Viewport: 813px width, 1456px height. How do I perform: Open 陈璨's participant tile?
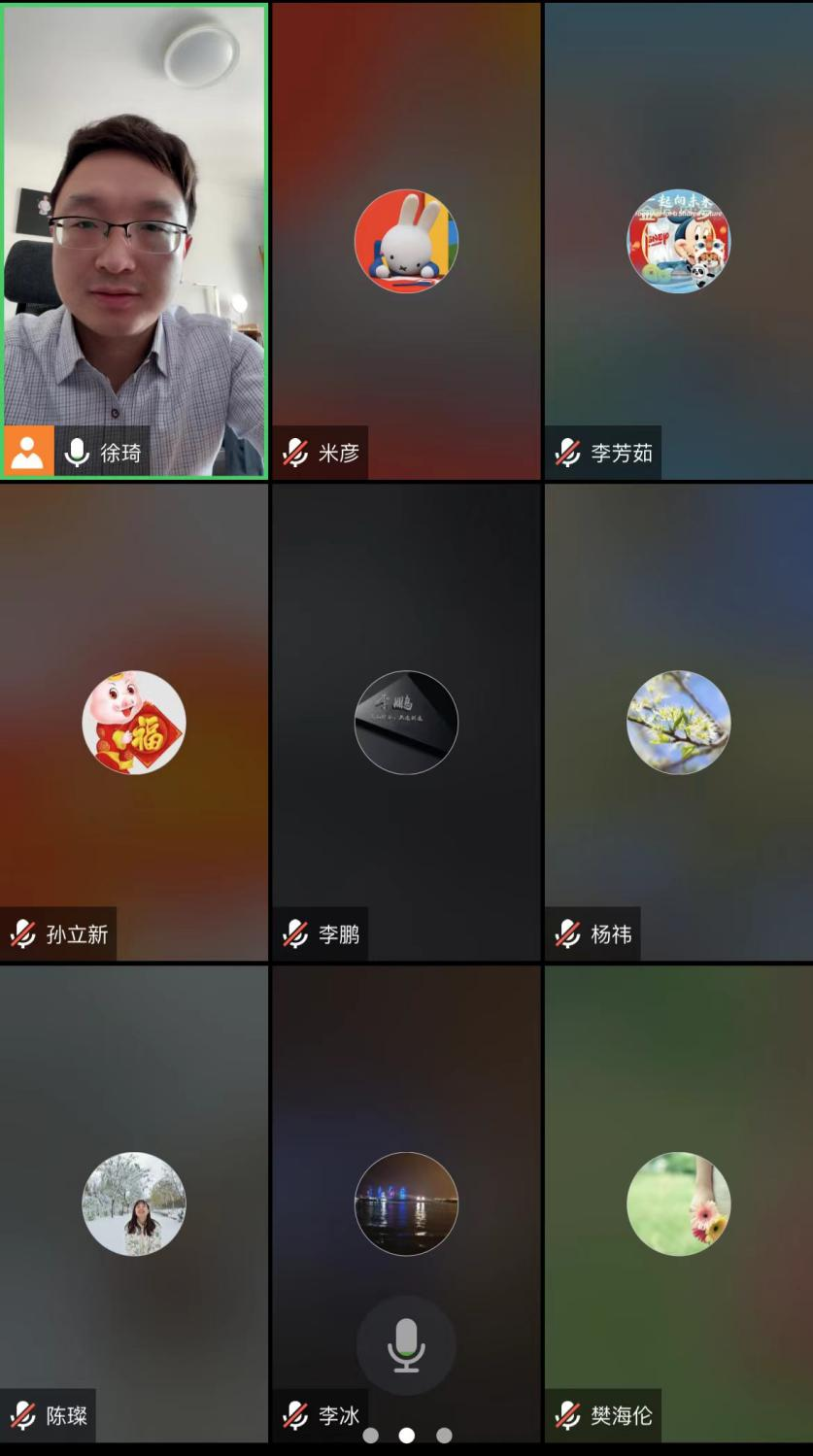coord(134,1203)
